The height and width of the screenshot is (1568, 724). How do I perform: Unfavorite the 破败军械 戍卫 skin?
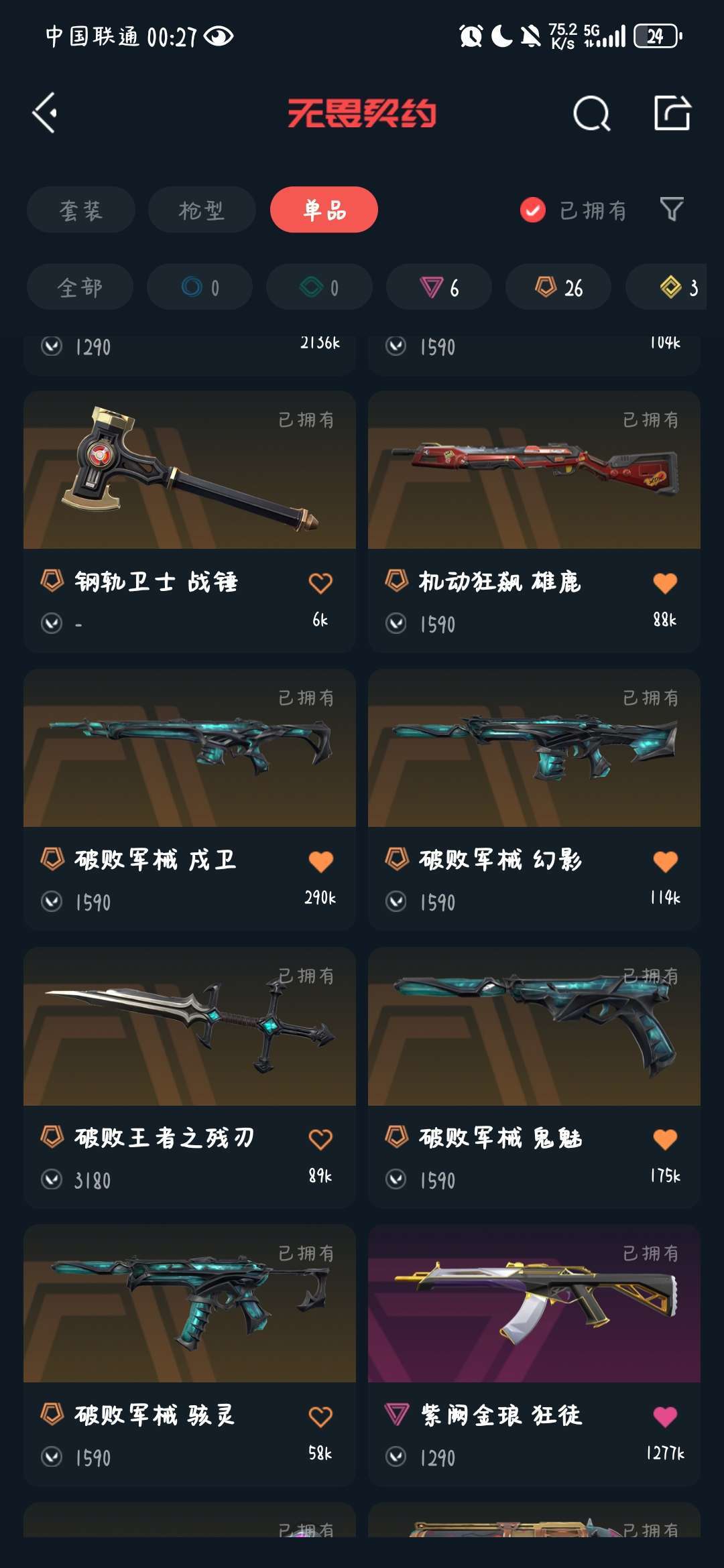[320, 861]
